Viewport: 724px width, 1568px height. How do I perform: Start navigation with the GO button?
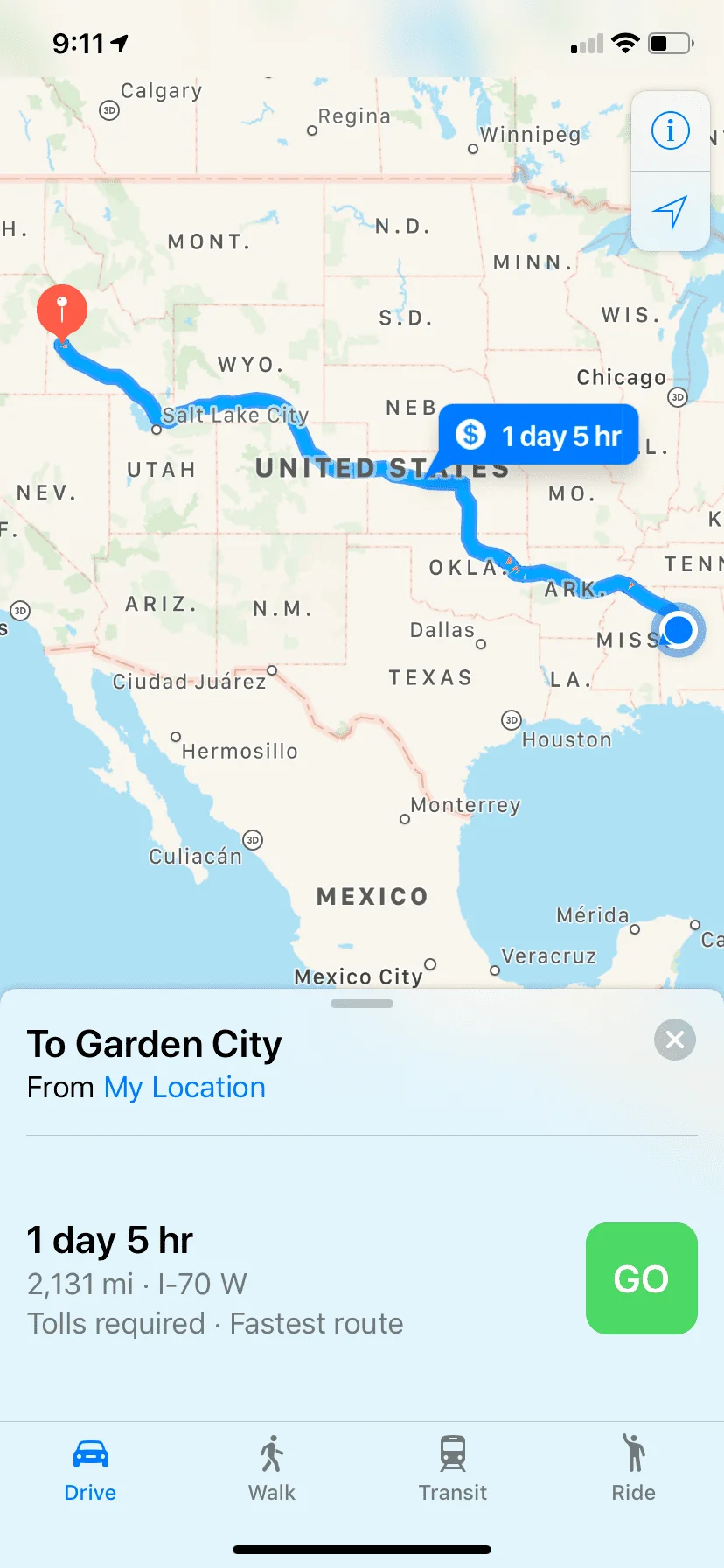click(641, 1278)
